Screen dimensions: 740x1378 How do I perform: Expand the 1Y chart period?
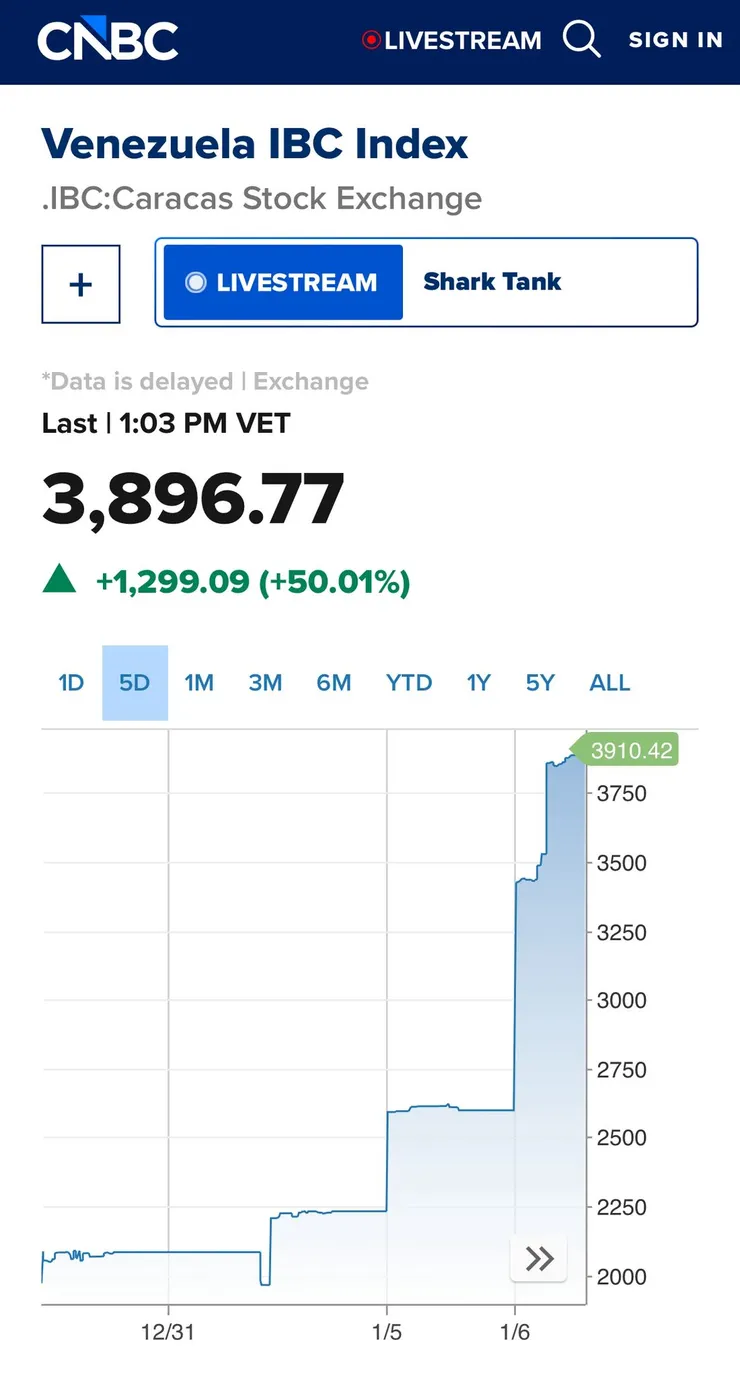478,682
